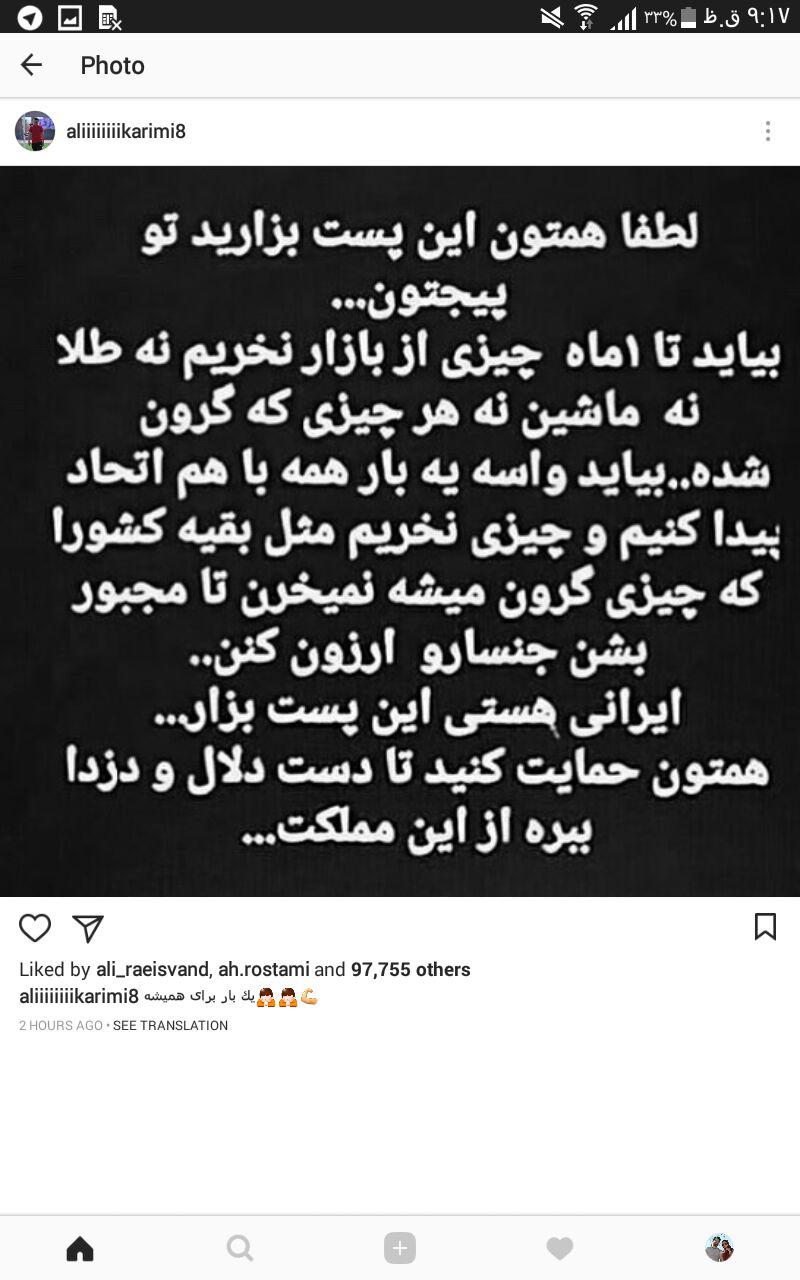Tap the plus icon to create a new post
This screenshot has width=800, height=1280.
click(400, 1248)
